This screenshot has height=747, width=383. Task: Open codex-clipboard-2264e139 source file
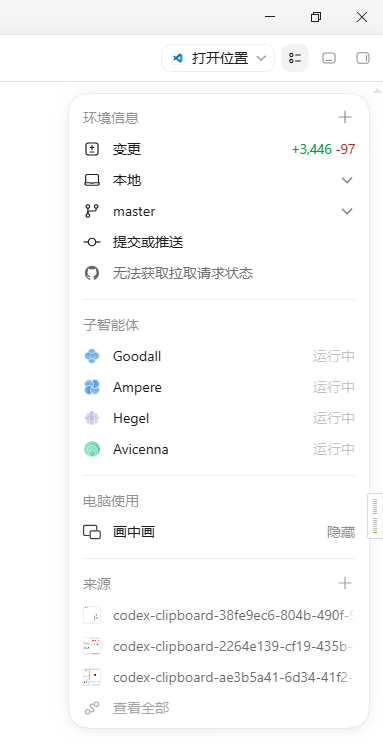[219, 646]
